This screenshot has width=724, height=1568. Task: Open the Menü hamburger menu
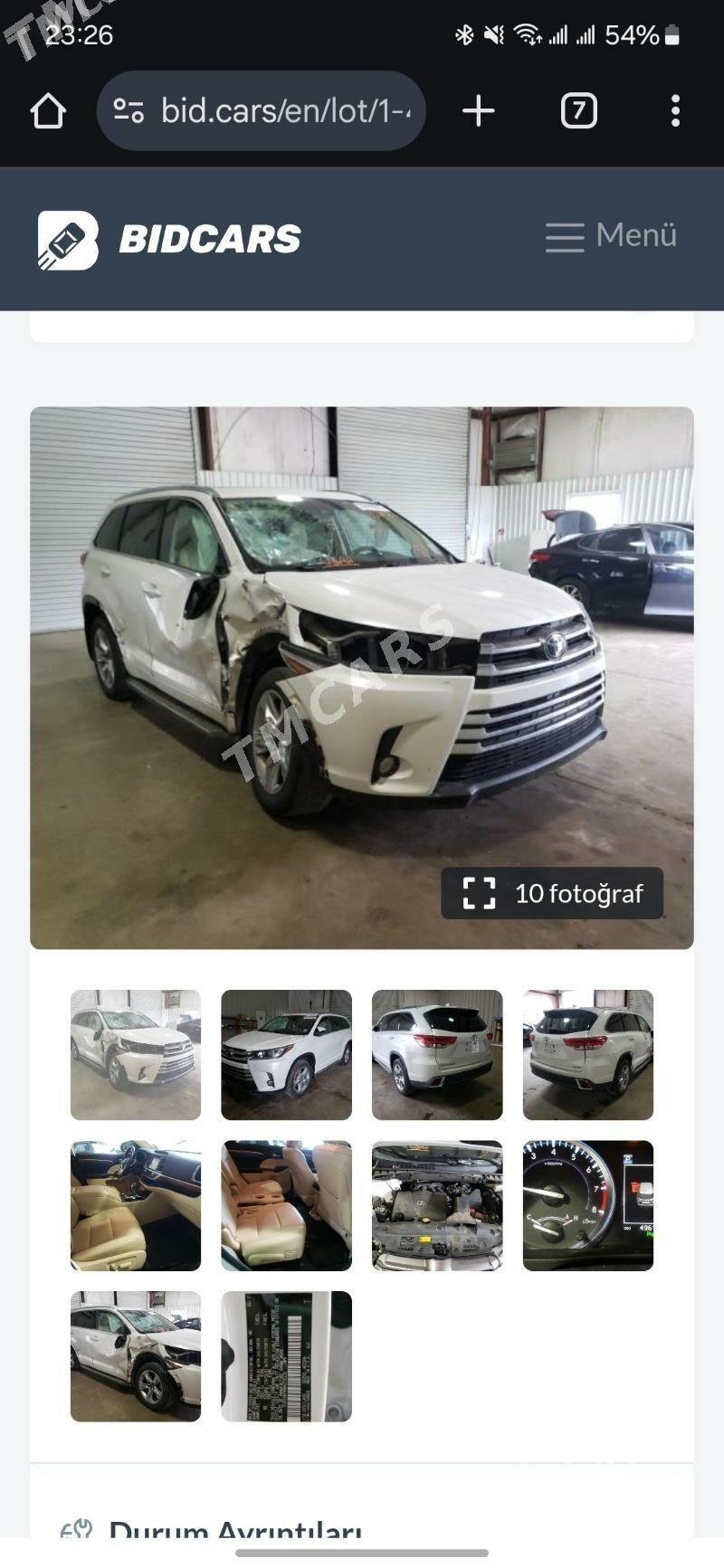(611, 236)
